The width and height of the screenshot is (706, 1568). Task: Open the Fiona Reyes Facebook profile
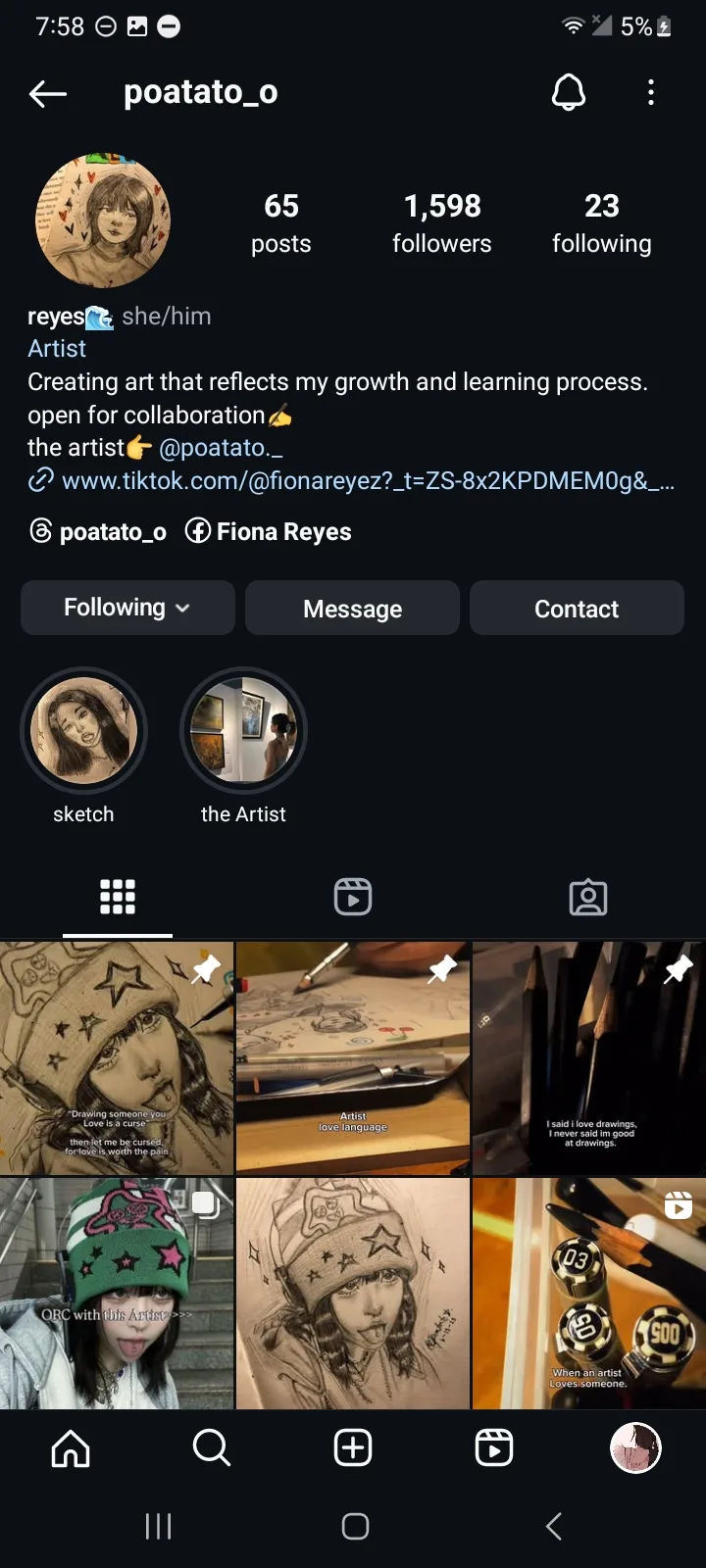point(268,531)
